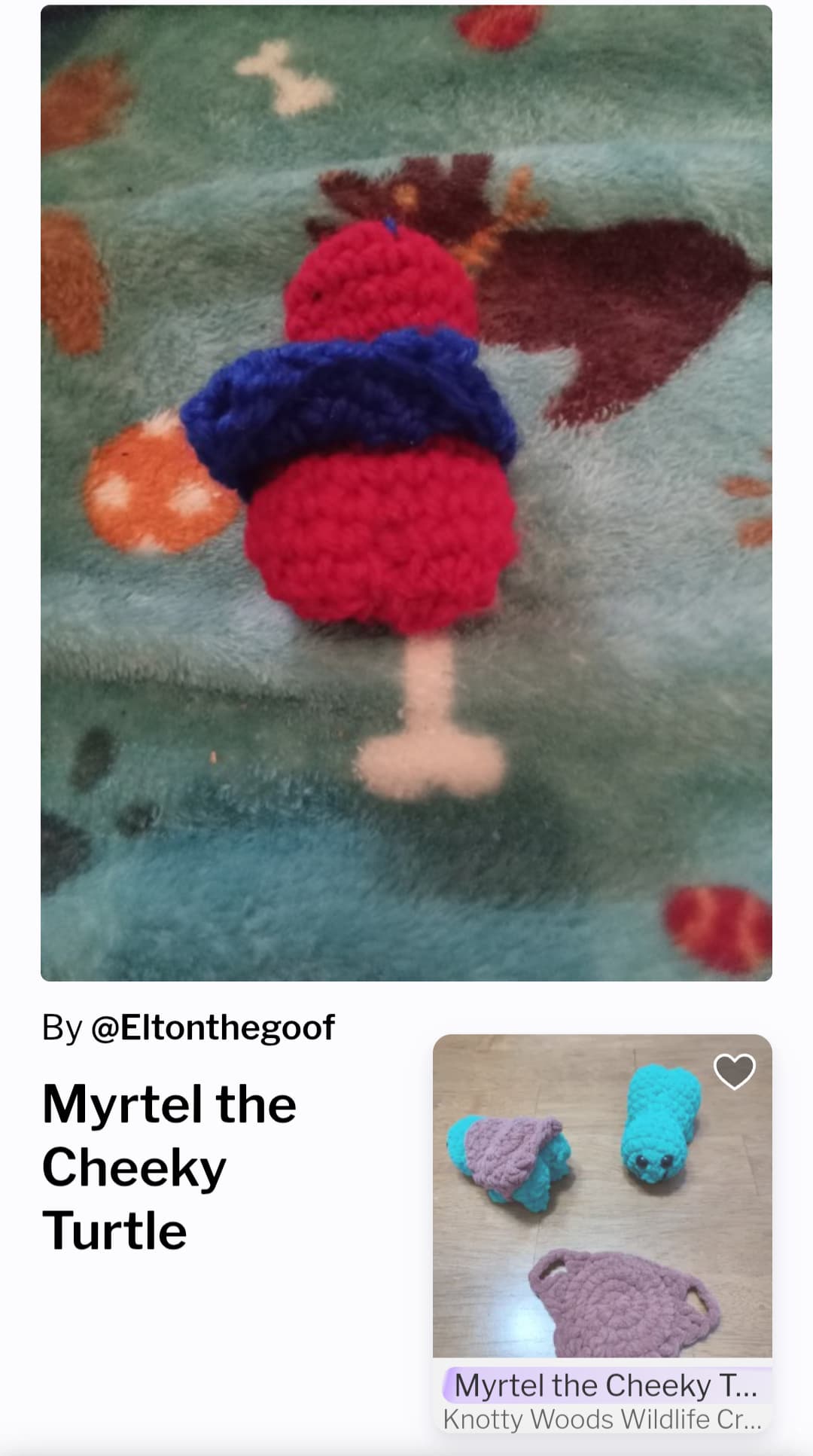Open @Eltonthegoof's profile
The width and height of the screenshot is (813, 1456).
click(x=212, y=1027)
